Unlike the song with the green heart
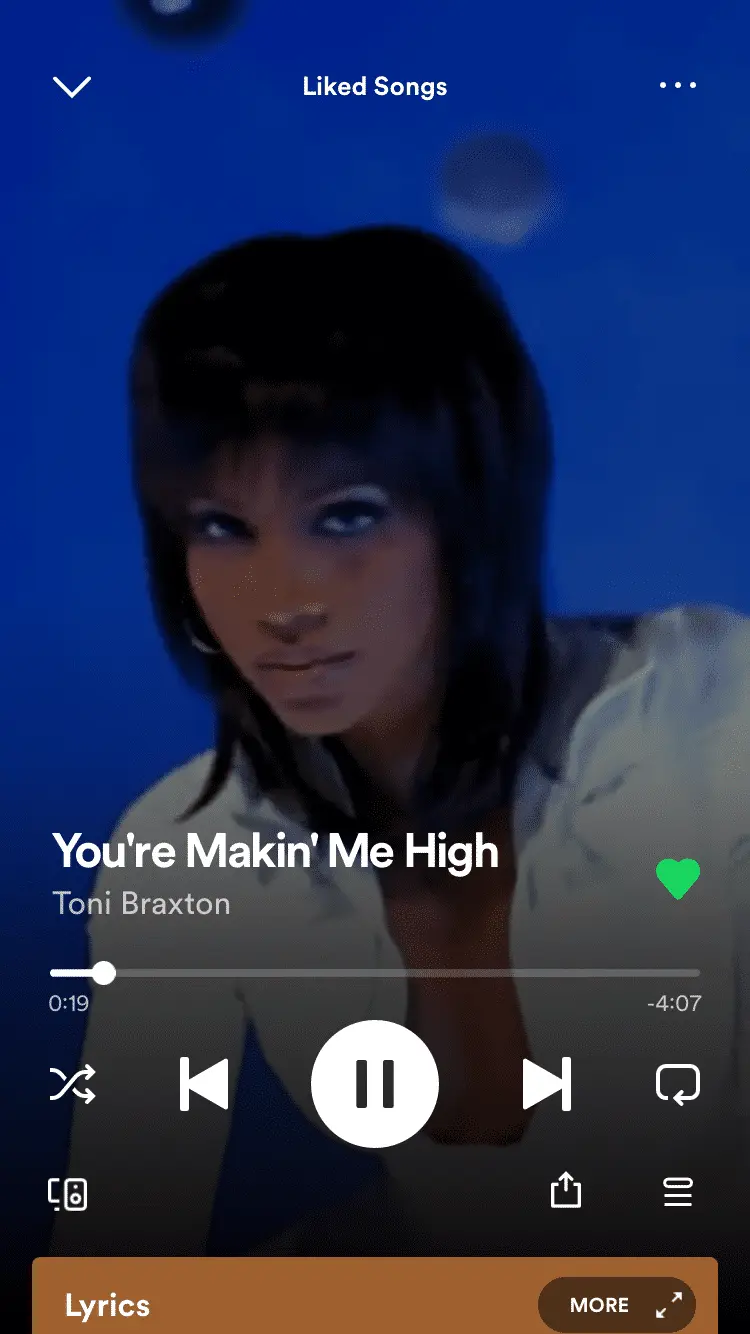 click(677, 879)
